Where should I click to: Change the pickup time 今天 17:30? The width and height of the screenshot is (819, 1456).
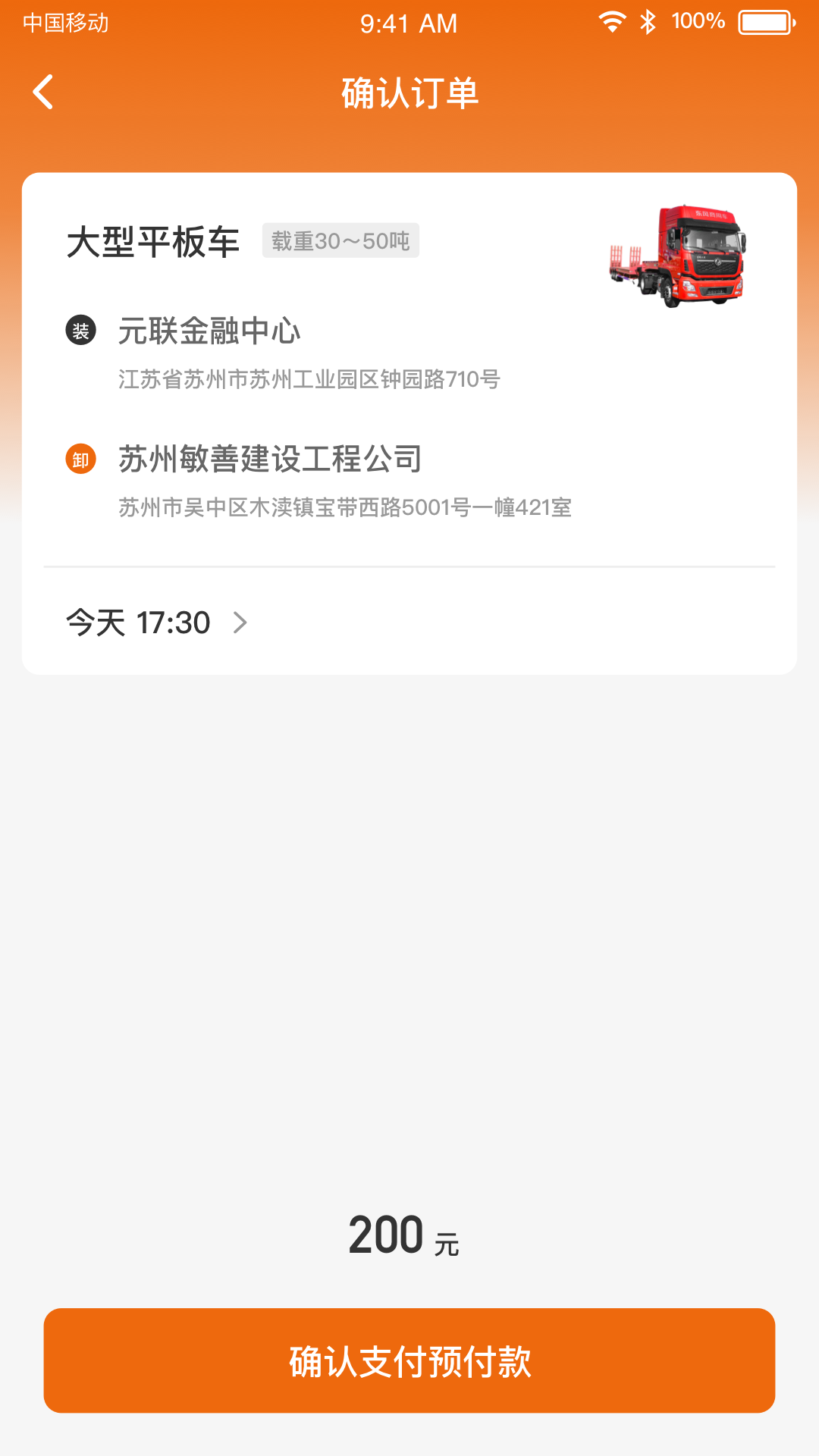(x=157, y=623)
